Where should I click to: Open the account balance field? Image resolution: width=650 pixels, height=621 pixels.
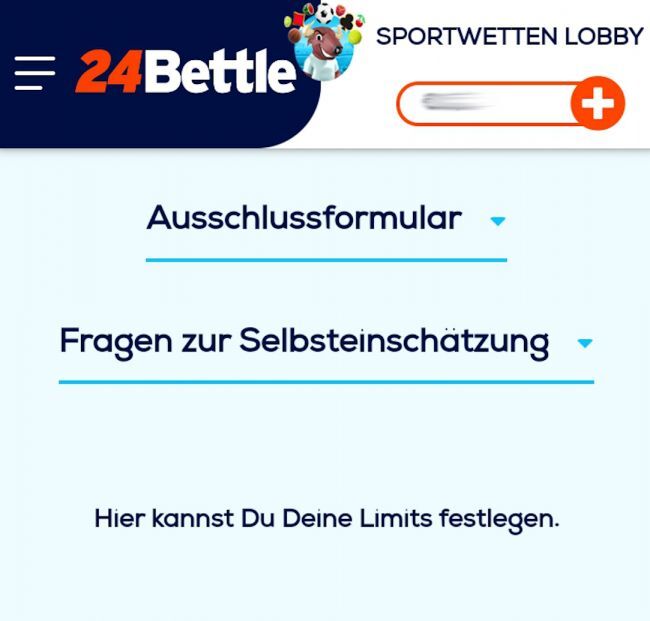pyautogui.click(x=485, y=103)
